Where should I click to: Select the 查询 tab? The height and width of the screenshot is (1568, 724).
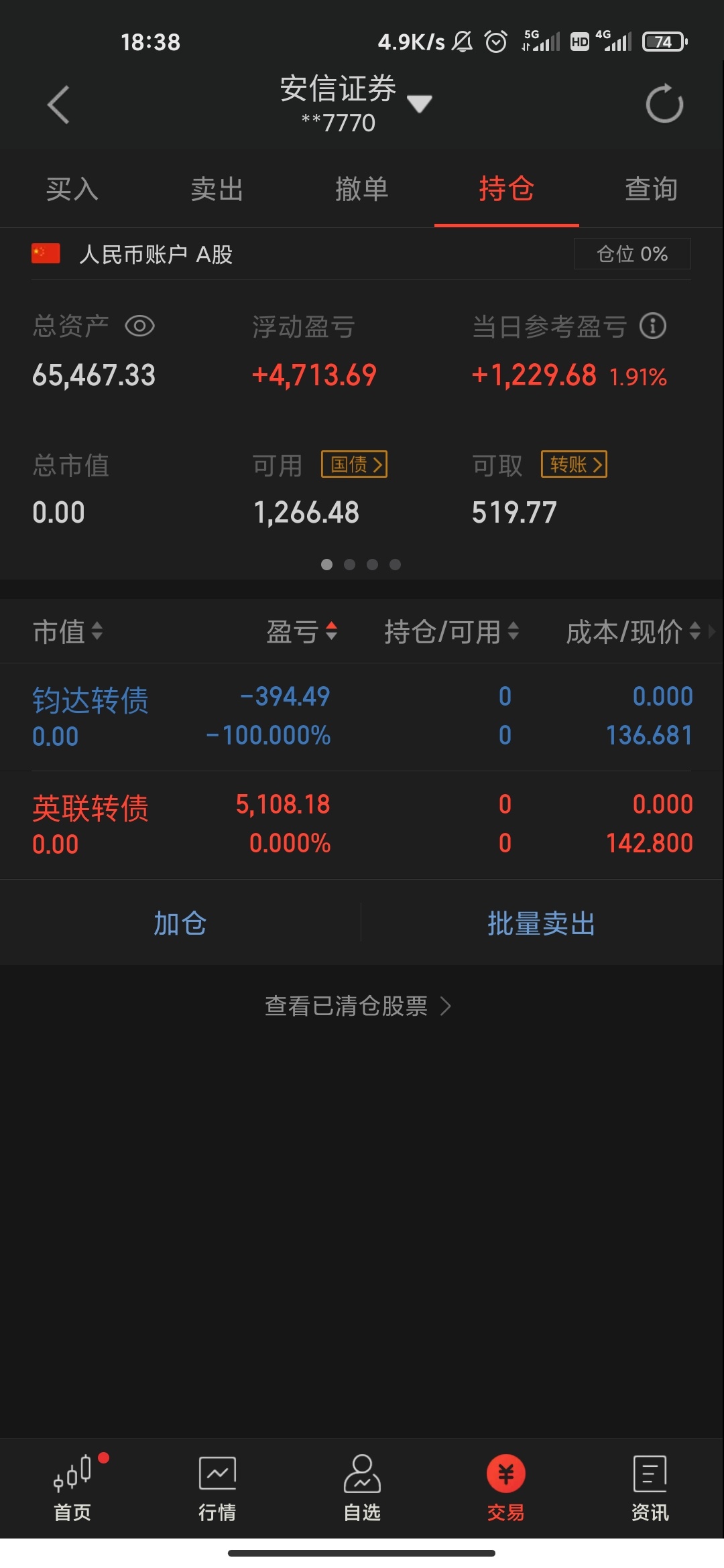click(x=651, y=189)
